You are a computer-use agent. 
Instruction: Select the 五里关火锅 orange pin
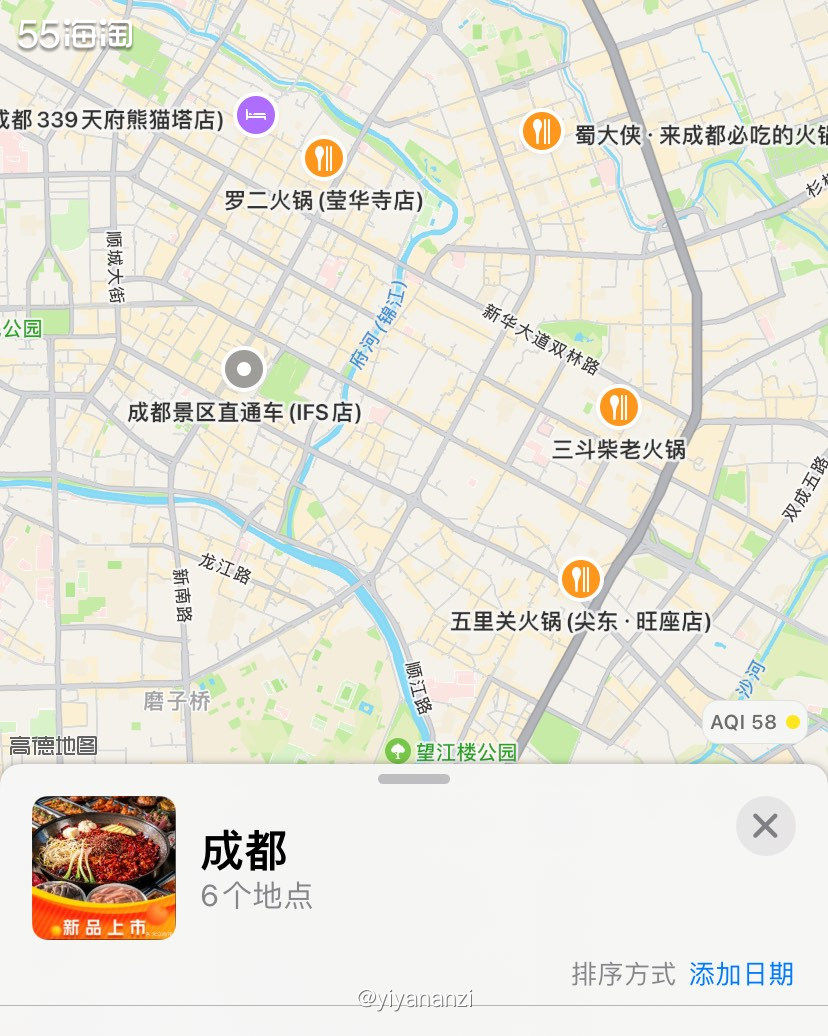tap(582, 578)
